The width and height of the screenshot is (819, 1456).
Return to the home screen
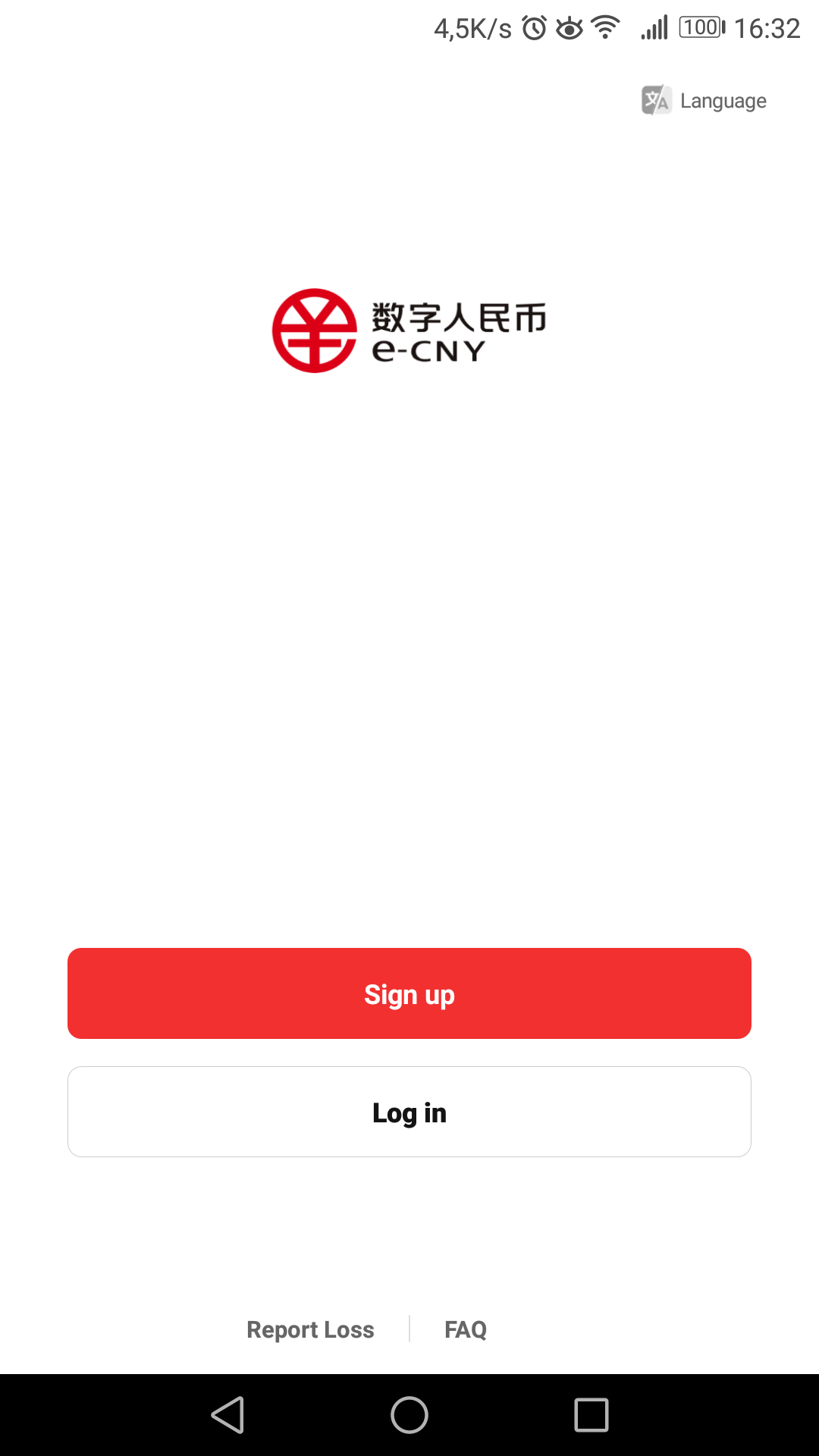[x=409, y=1415]
